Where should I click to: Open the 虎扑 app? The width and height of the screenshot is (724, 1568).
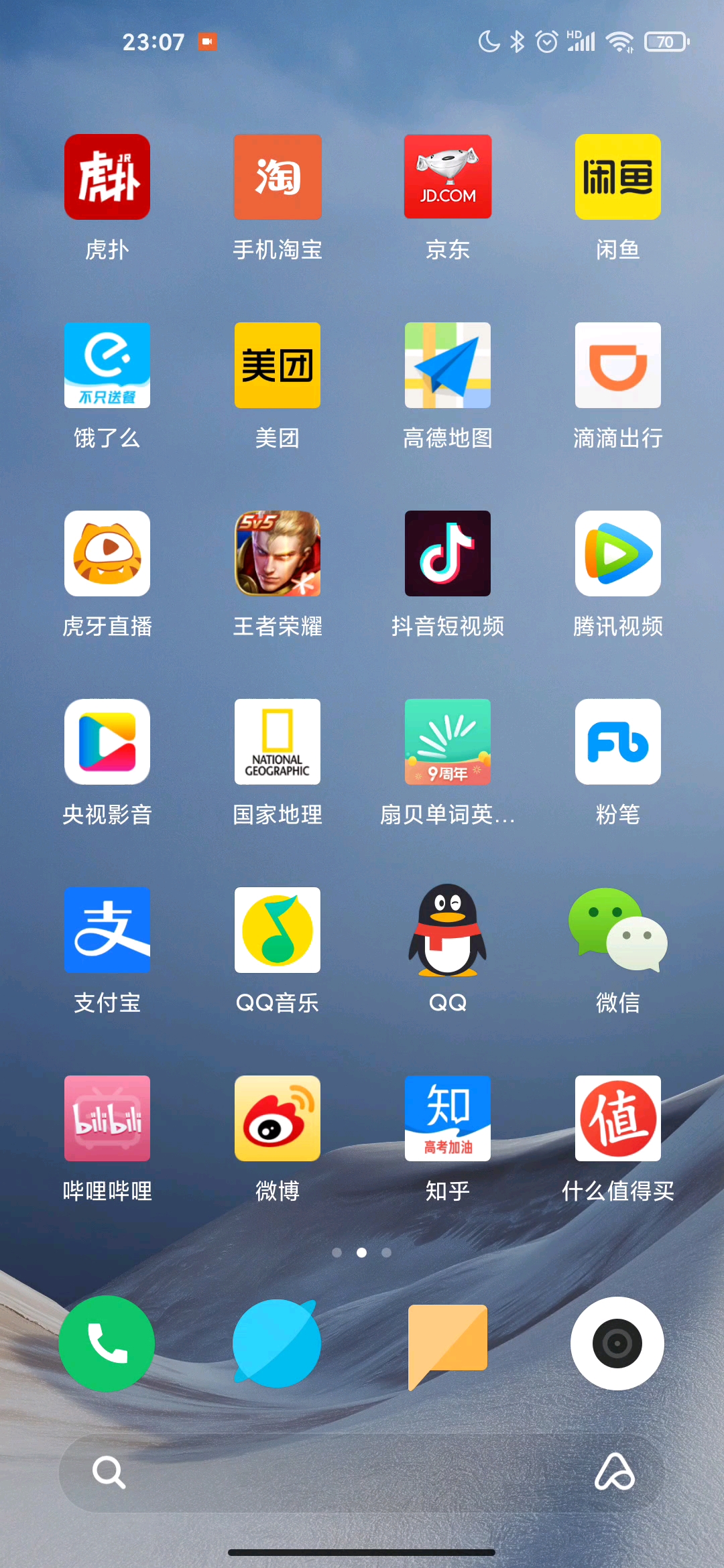click(107, 178)
